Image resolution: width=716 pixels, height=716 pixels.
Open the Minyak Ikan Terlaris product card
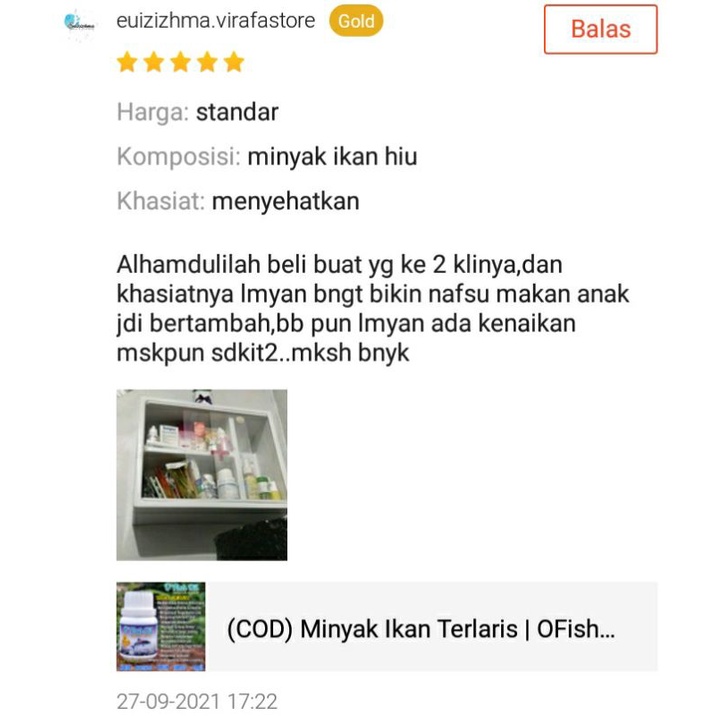[388, 627]
